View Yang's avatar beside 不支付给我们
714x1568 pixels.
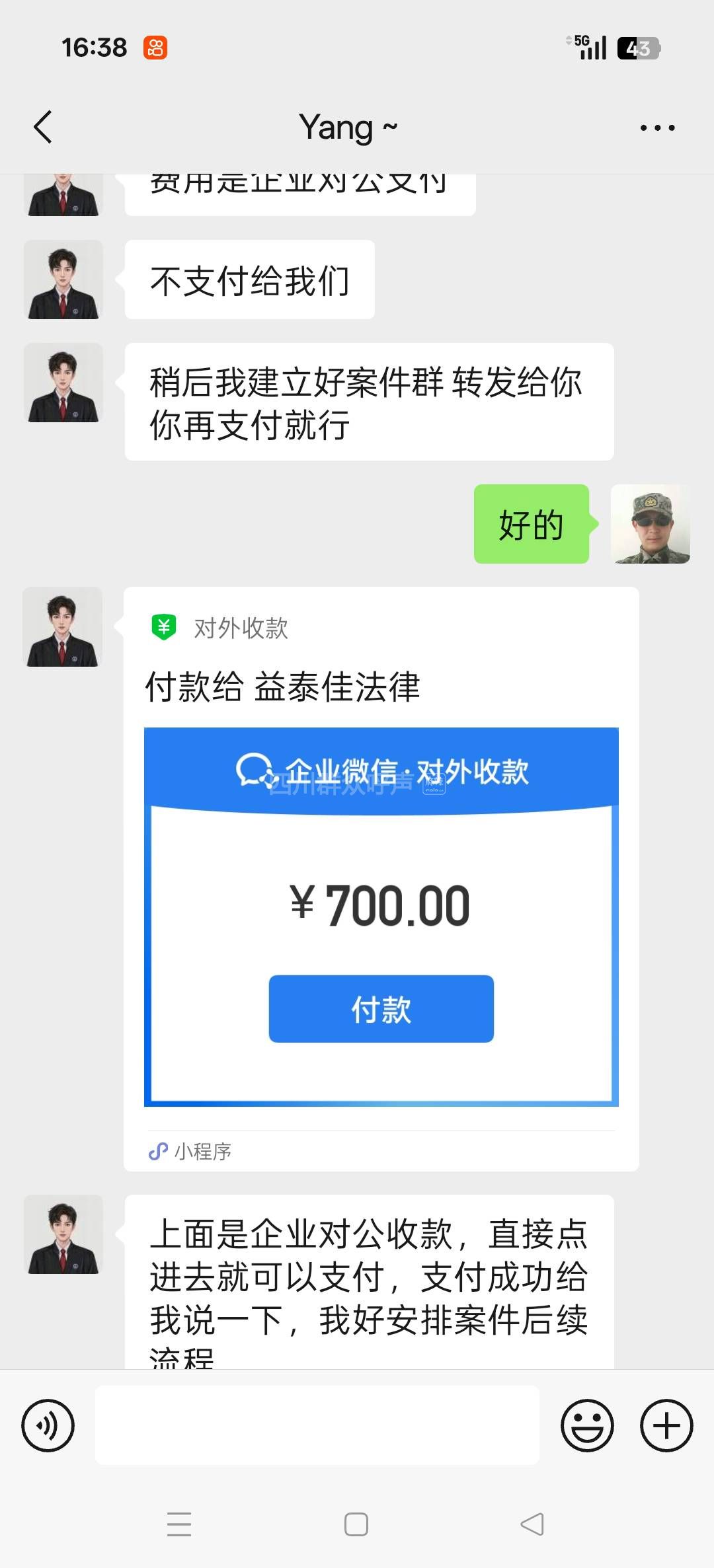[63, 280]
